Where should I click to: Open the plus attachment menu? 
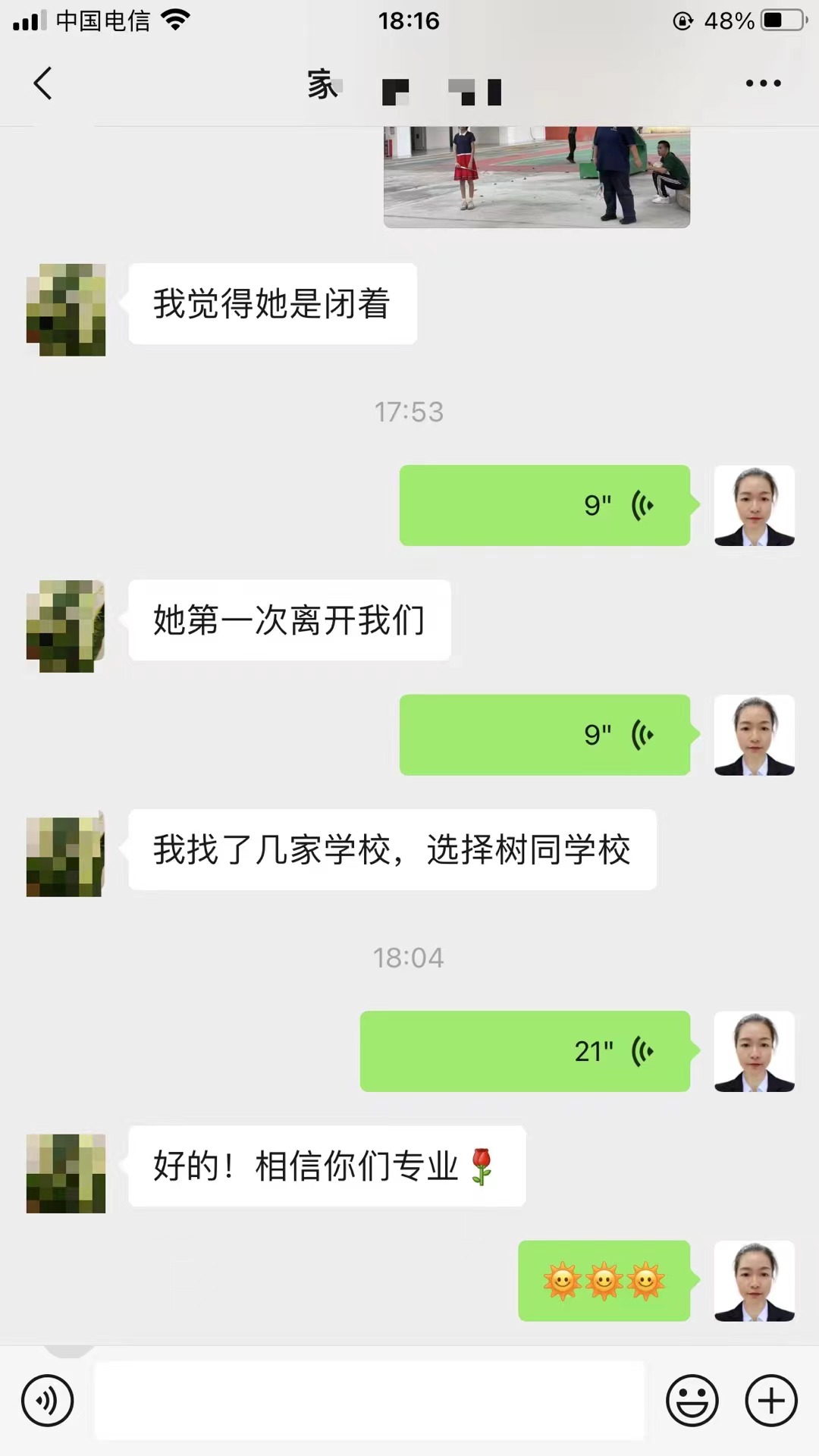[770, 1400]
